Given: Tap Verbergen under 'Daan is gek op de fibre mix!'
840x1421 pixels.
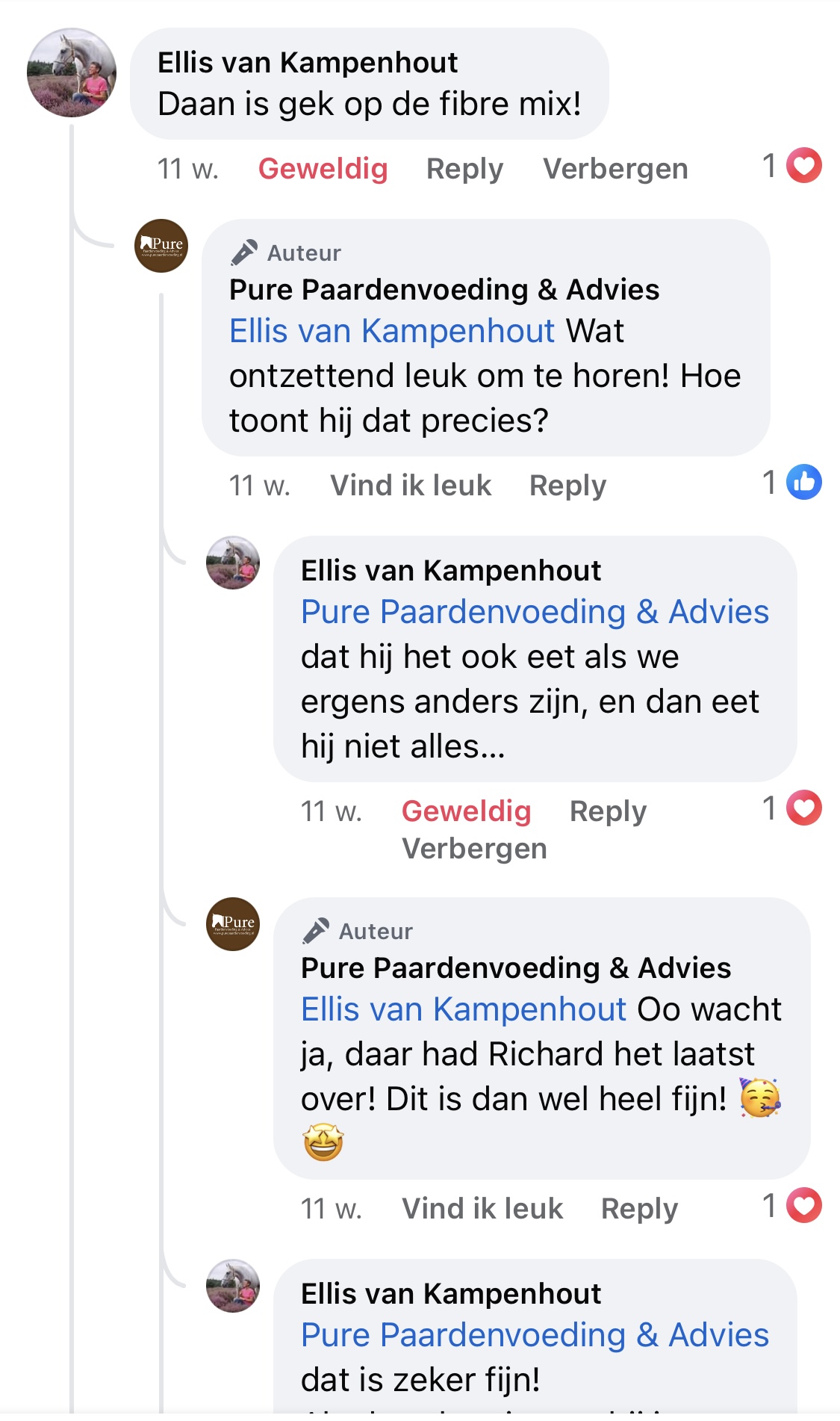Looking at the screenshot, I should 615,169.
